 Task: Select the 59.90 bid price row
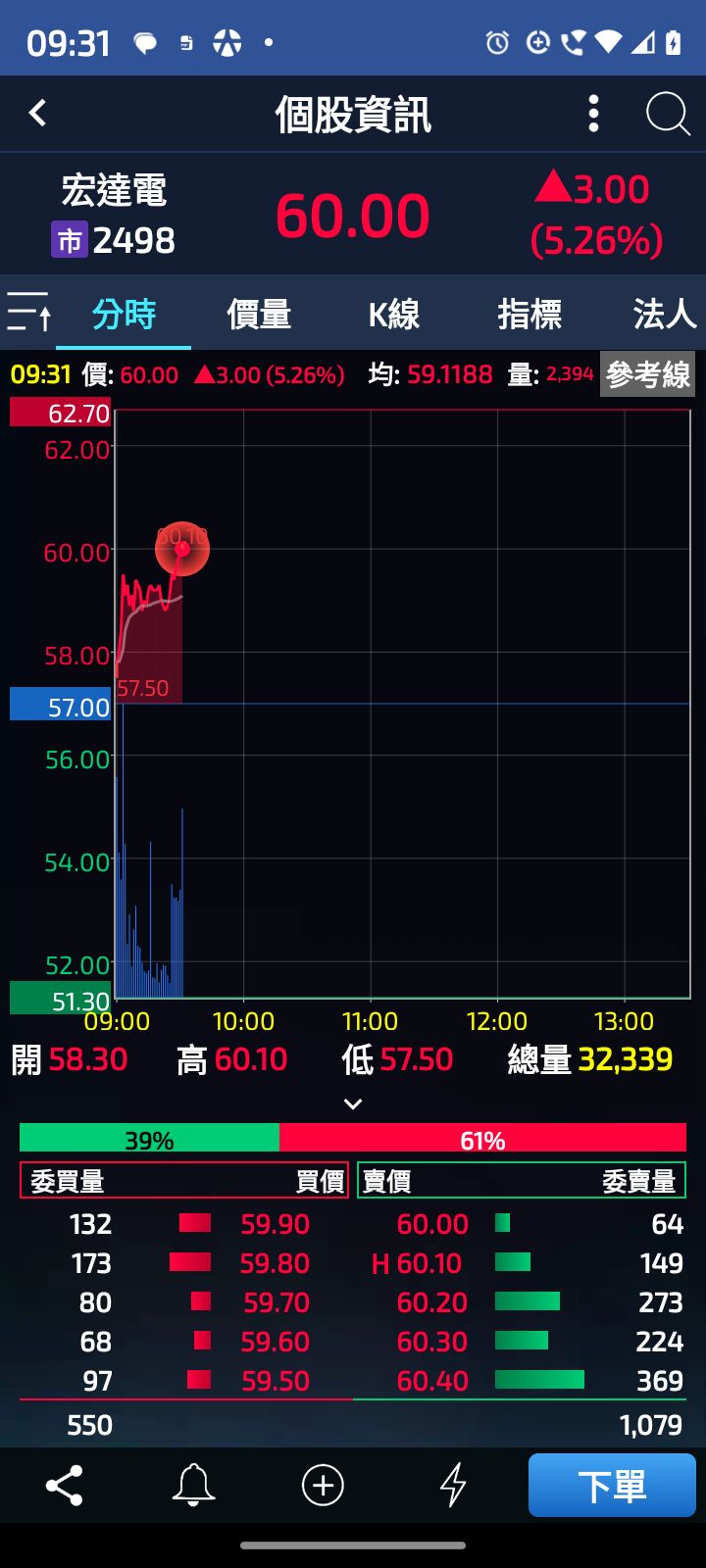coord(275,1224)
